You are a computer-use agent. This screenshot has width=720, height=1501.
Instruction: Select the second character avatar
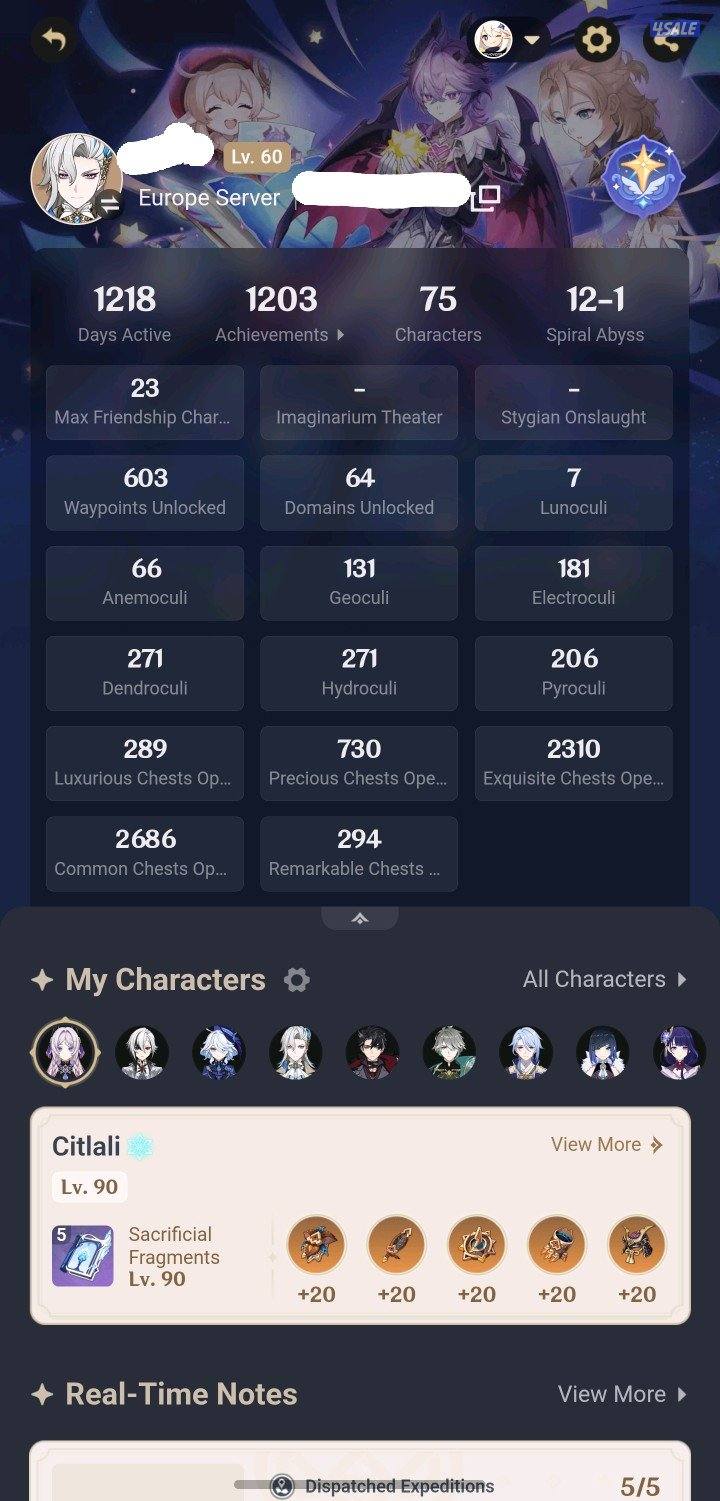click(x=142, y=1052)
